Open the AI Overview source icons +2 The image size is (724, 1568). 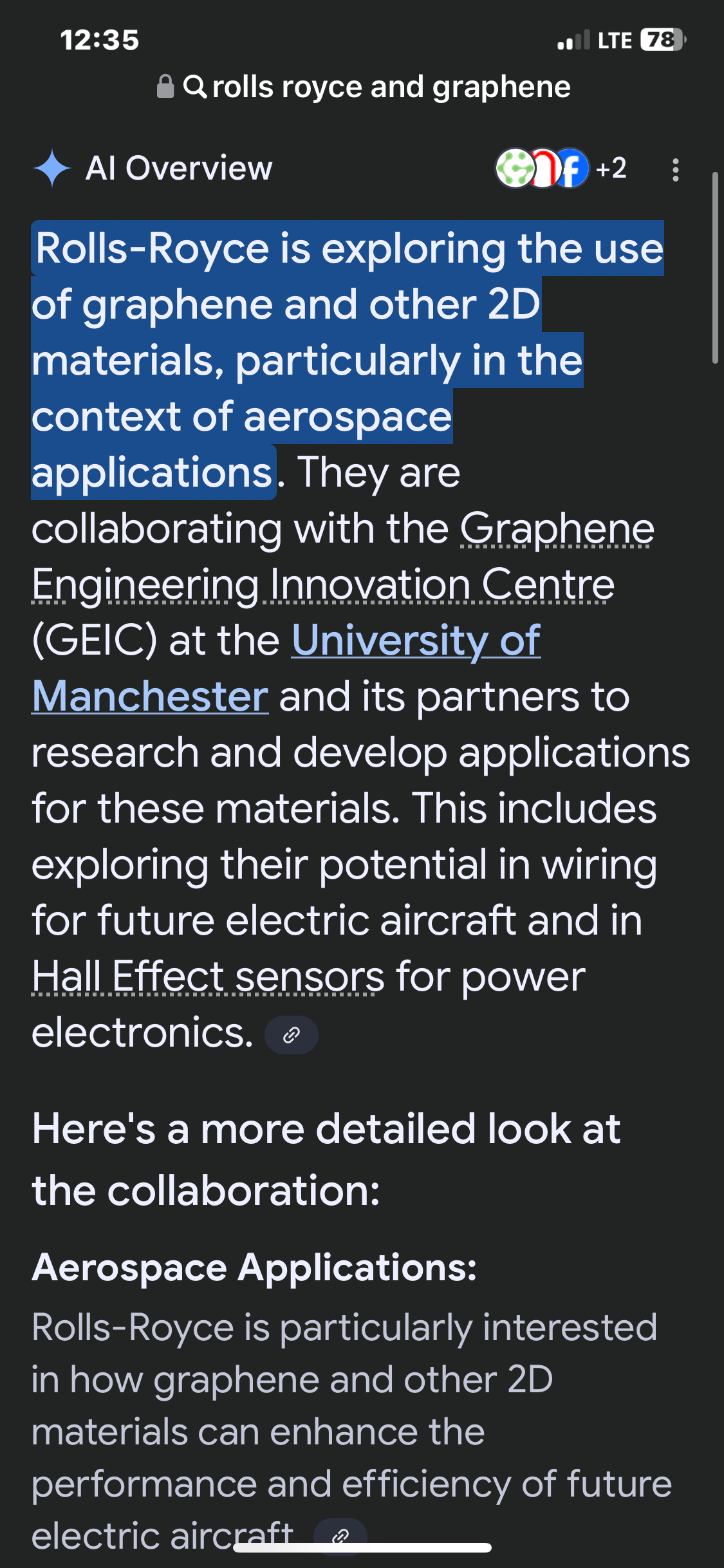561,169
